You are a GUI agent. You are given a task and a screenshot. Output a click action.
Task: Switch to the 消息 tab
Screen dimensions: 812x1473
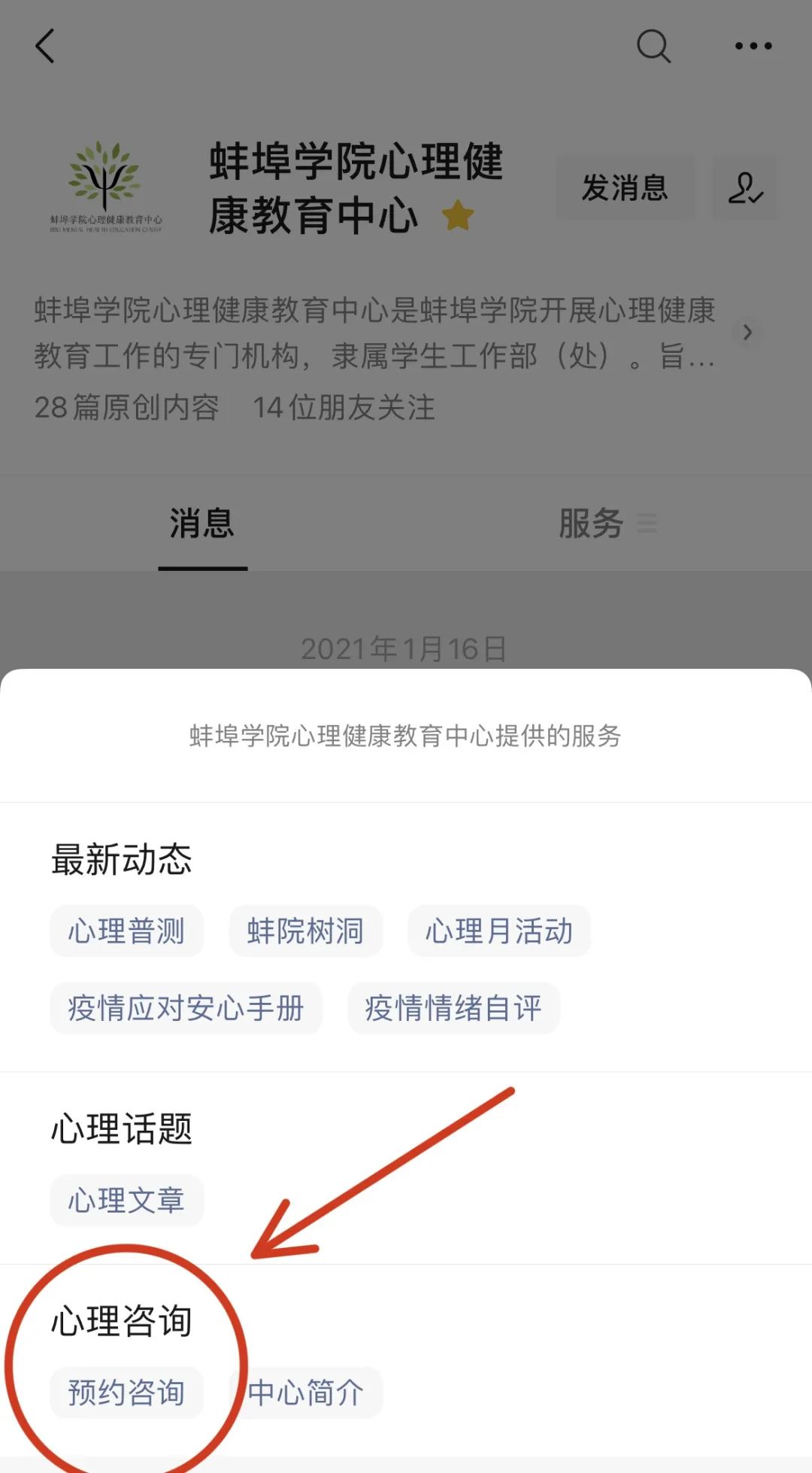pyautogui.click(x=201, y=524)
